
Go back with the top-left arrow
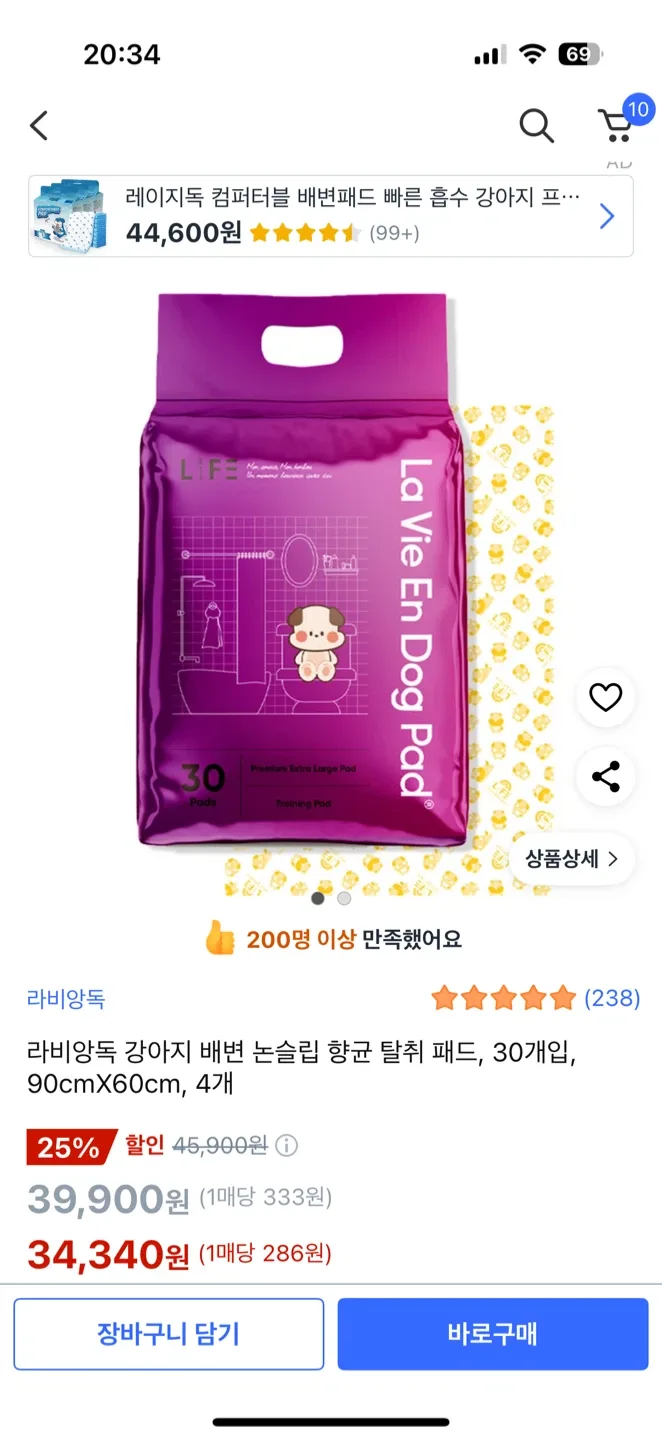tap(39, 126)
